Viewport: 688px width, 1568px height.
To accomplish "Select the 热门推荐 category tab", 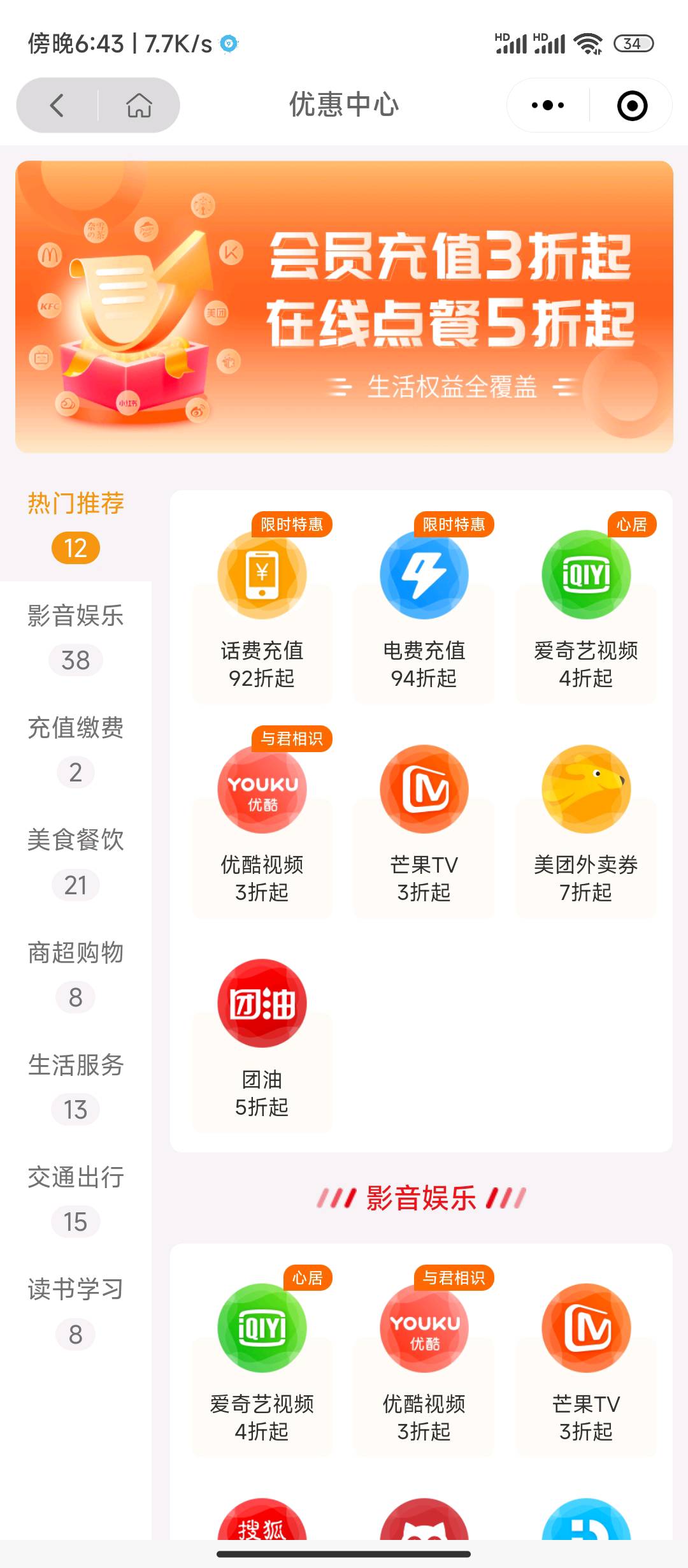I will 75,526.
